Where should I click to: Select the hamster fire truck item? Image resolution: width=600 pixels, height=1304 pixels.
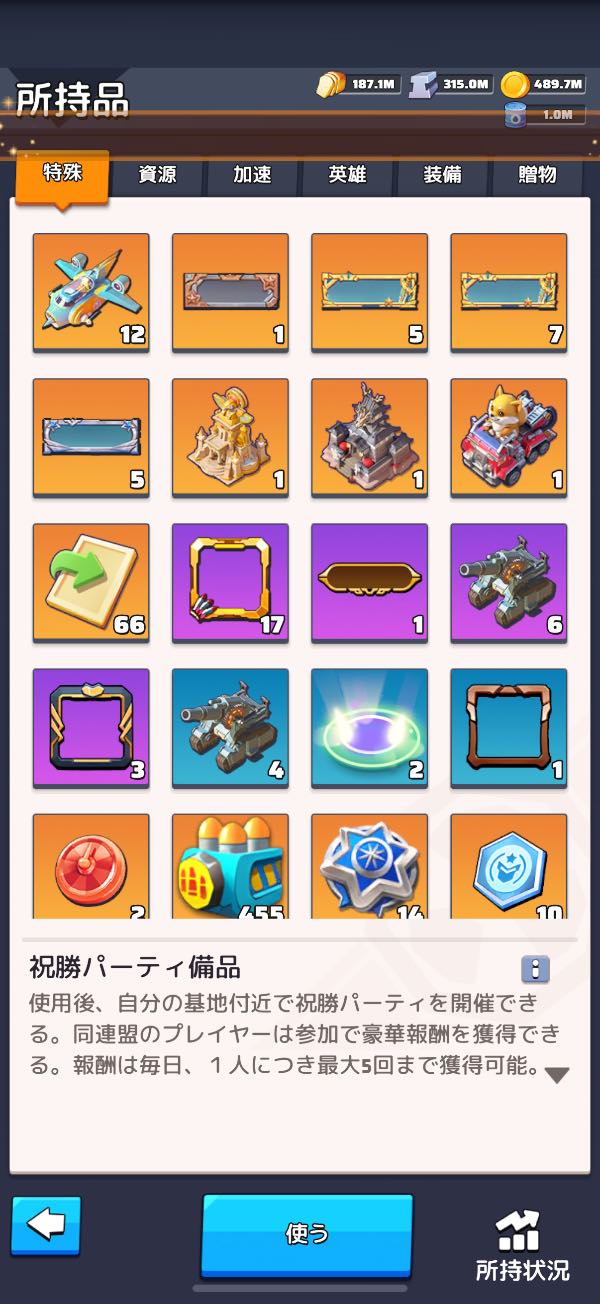tap(508, 437)
